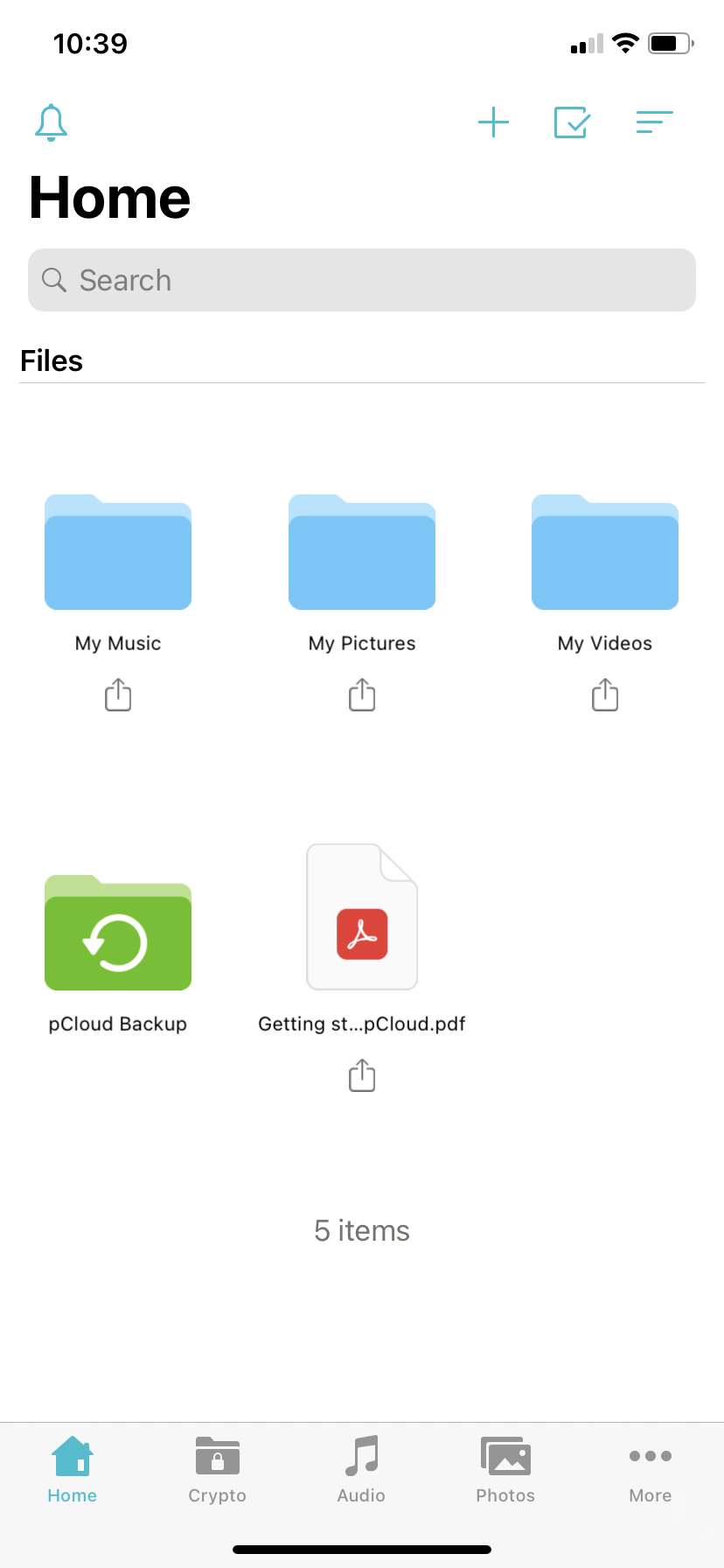Tap the Search field
The width and height of the screenshot is (724, 1568).
(x=362, y=280)
